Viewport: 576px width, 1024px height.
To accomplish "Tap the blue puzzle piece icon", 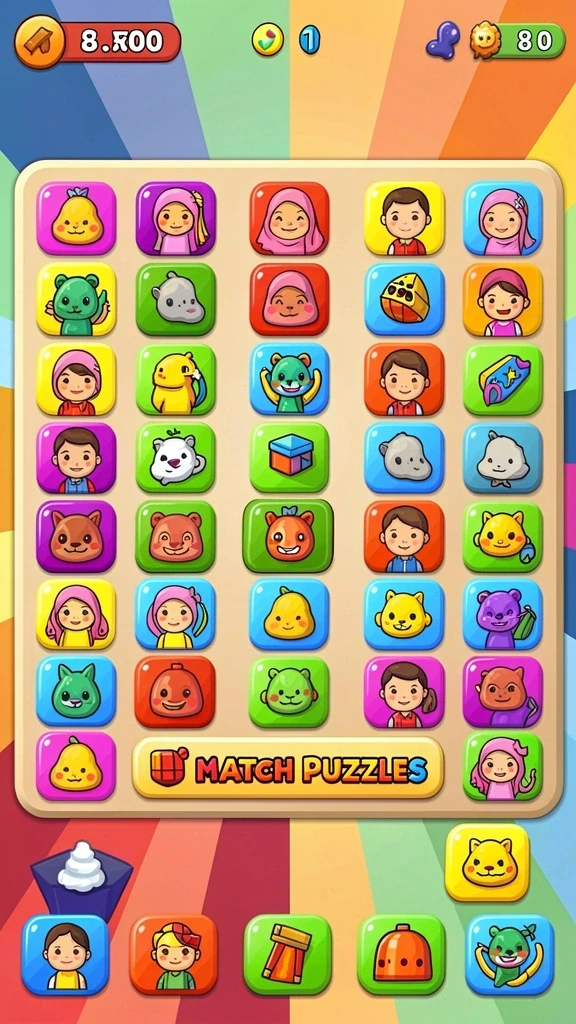I will 443,40.
